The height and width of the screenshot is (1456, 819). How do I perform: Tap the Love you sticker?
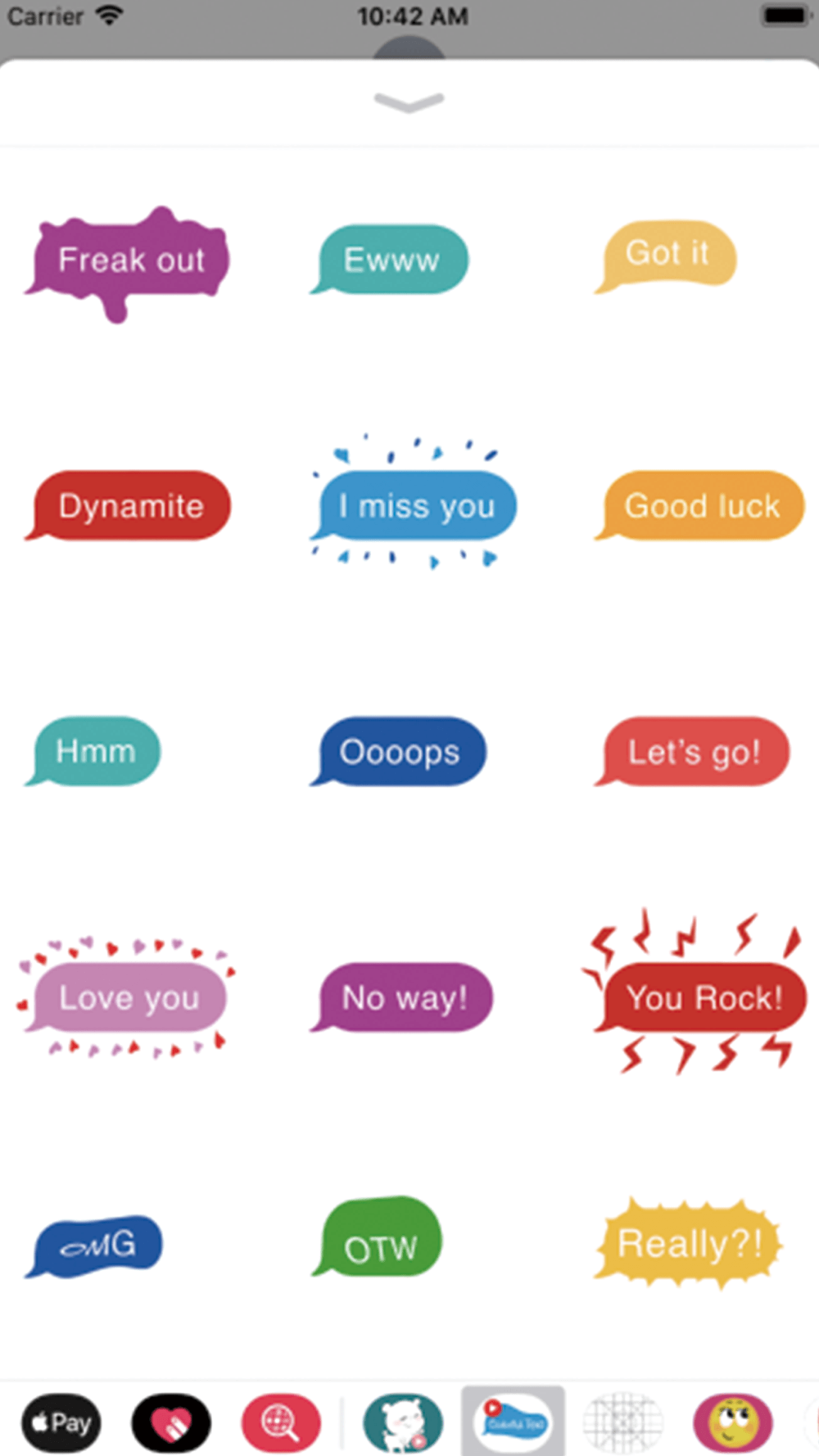(x=124, y=997)
